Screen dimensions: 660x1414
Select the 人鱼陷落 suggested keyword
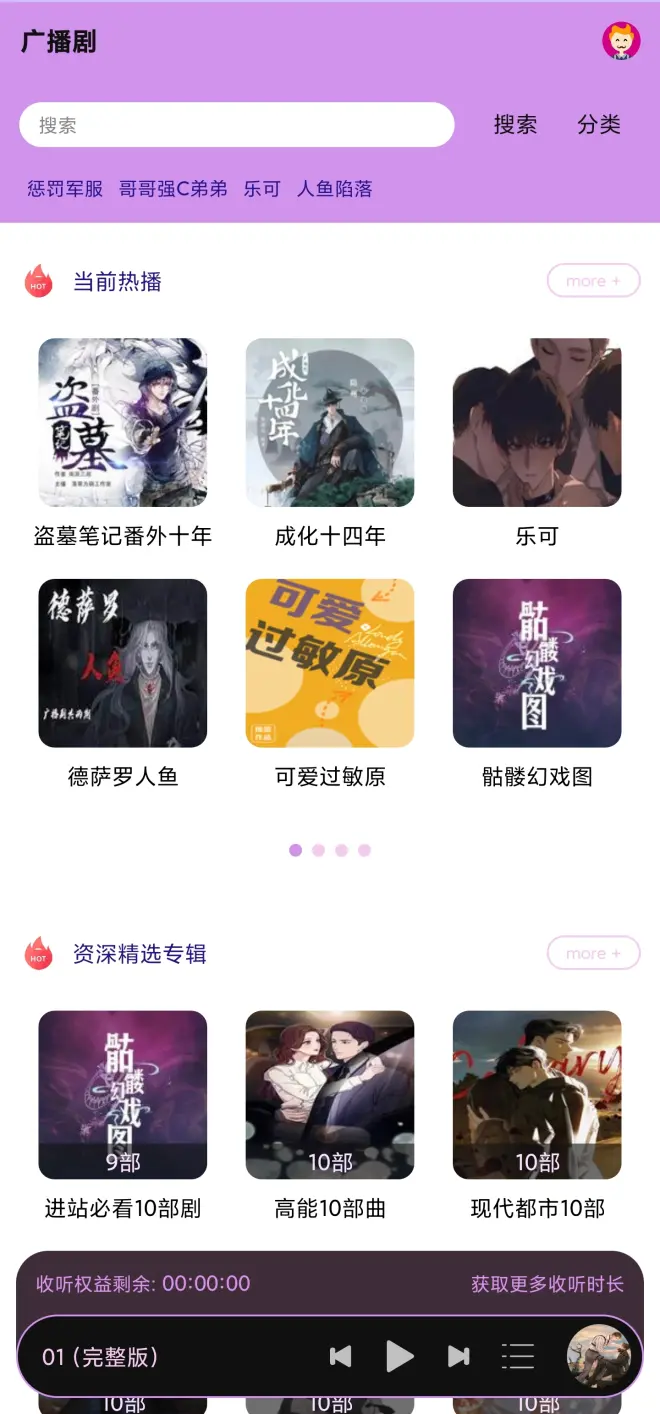tap(334, 189)
